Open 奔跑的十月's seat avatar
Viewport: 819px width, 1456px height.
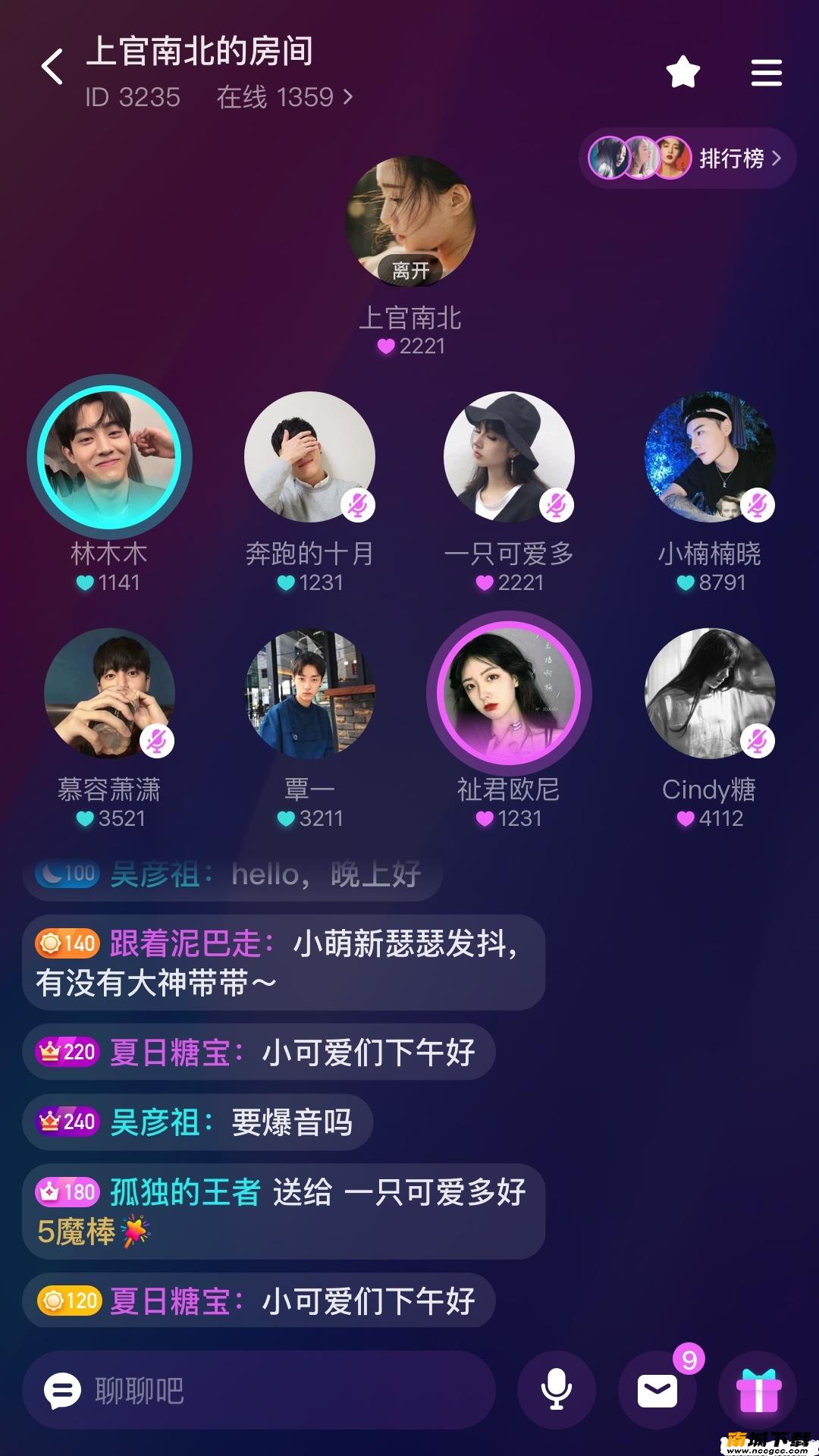(309, 457)
